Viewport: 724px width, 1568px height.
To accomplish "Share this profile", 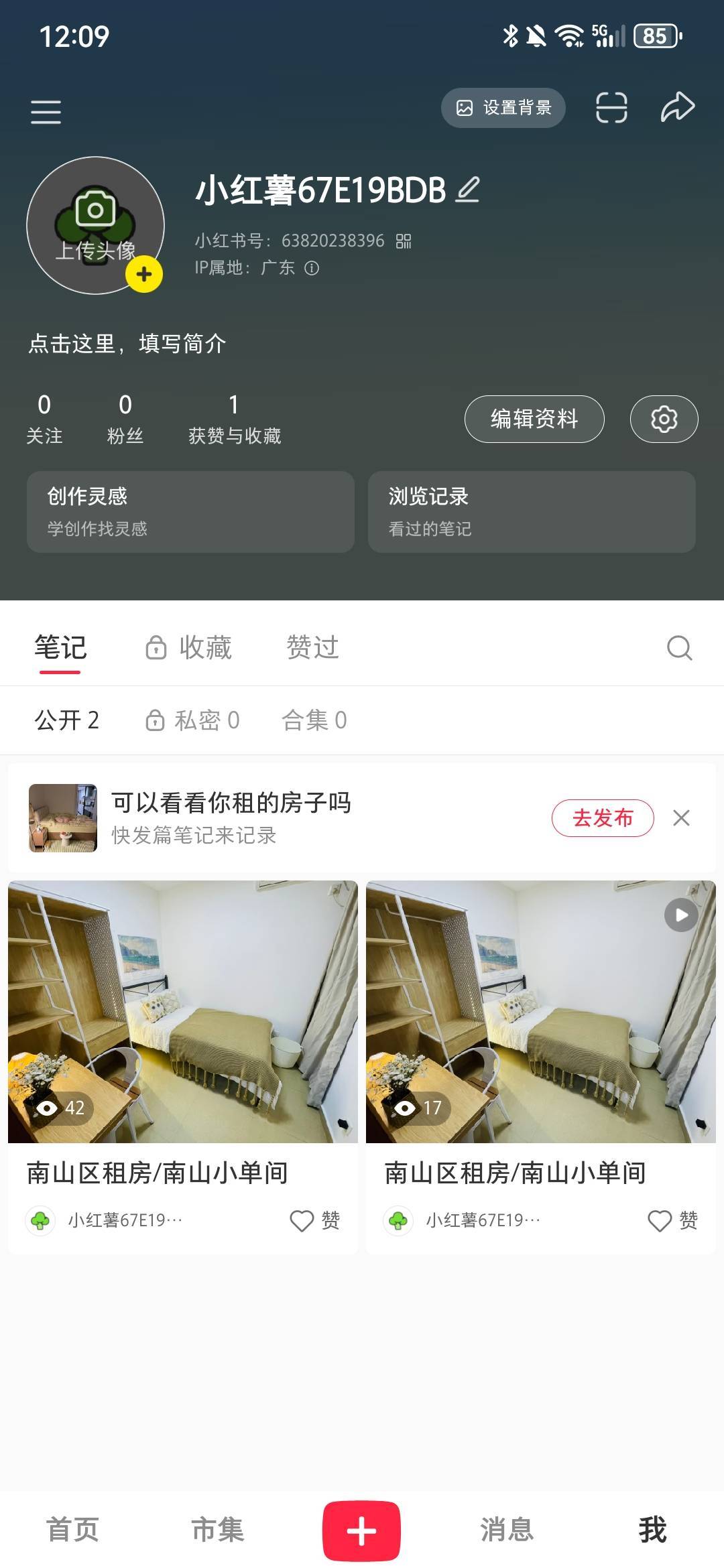I will click(x=678, y=107).
